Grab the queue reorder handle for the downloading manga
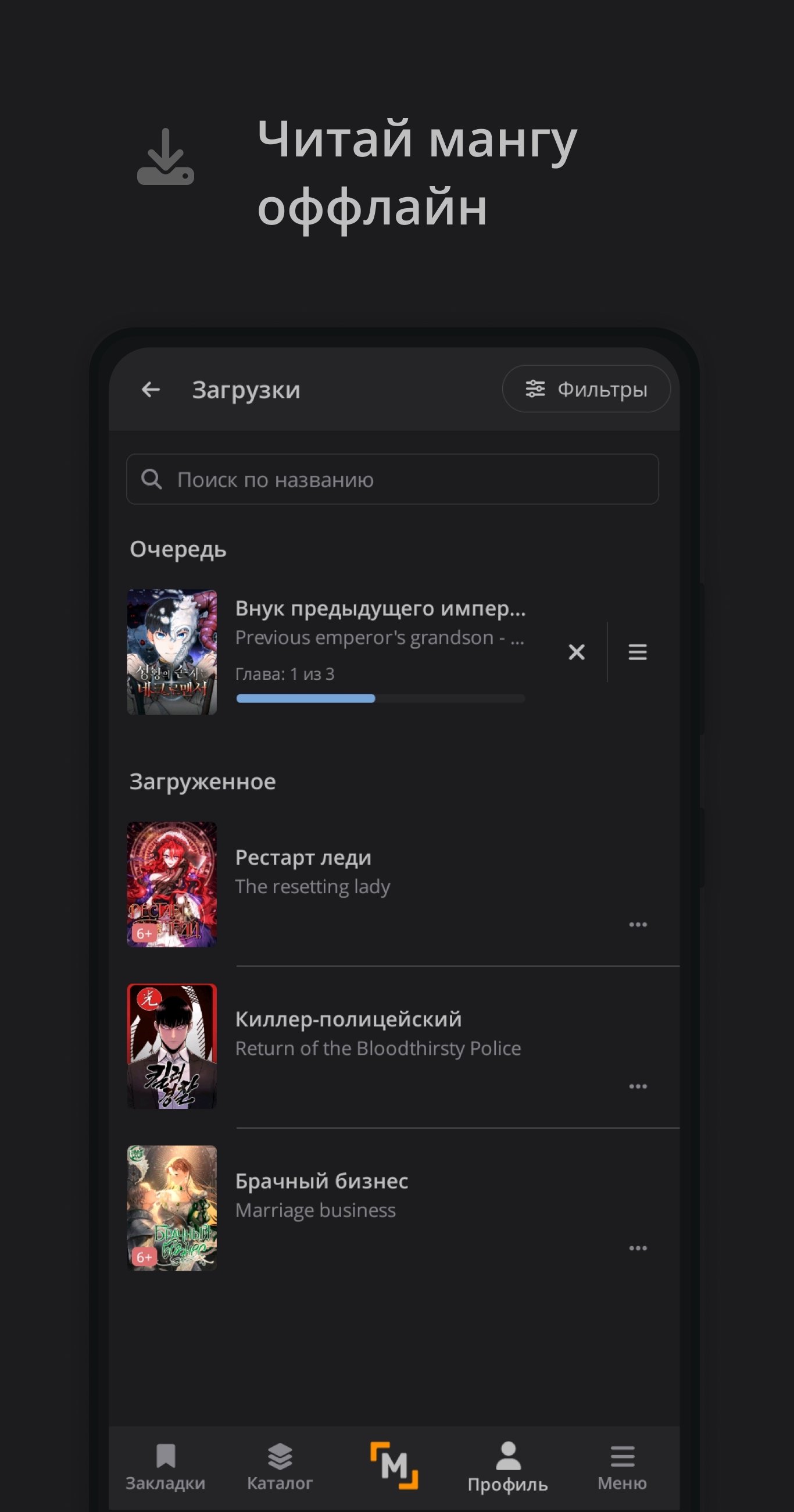This screenshot has width=794, height=1512. tap(637, 652)
